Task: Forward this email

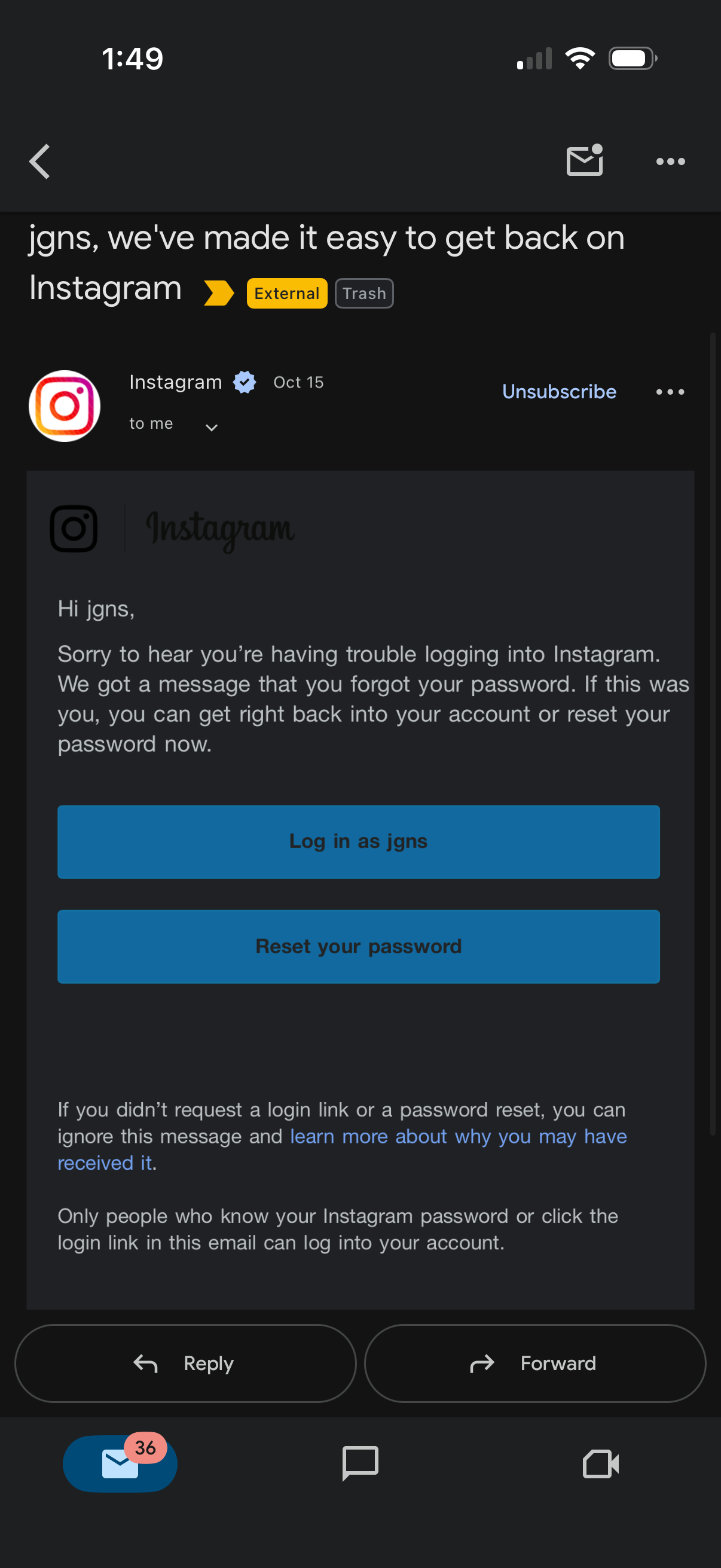Action: [x=534, y=1363]
